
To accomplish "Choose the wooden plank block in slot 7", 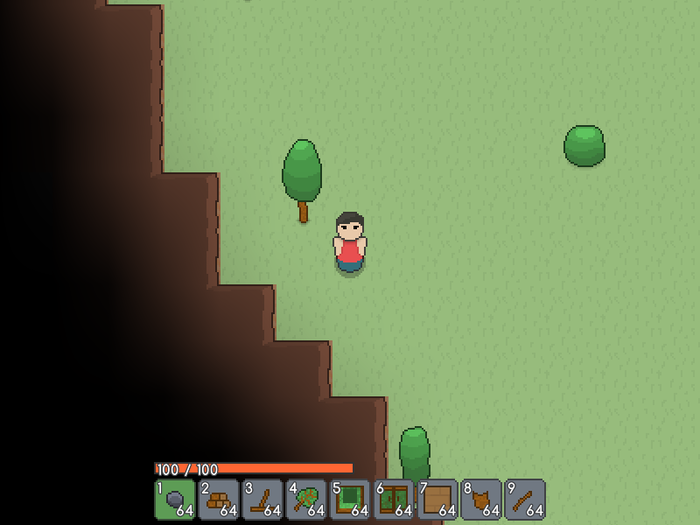I will coord(438,499).
